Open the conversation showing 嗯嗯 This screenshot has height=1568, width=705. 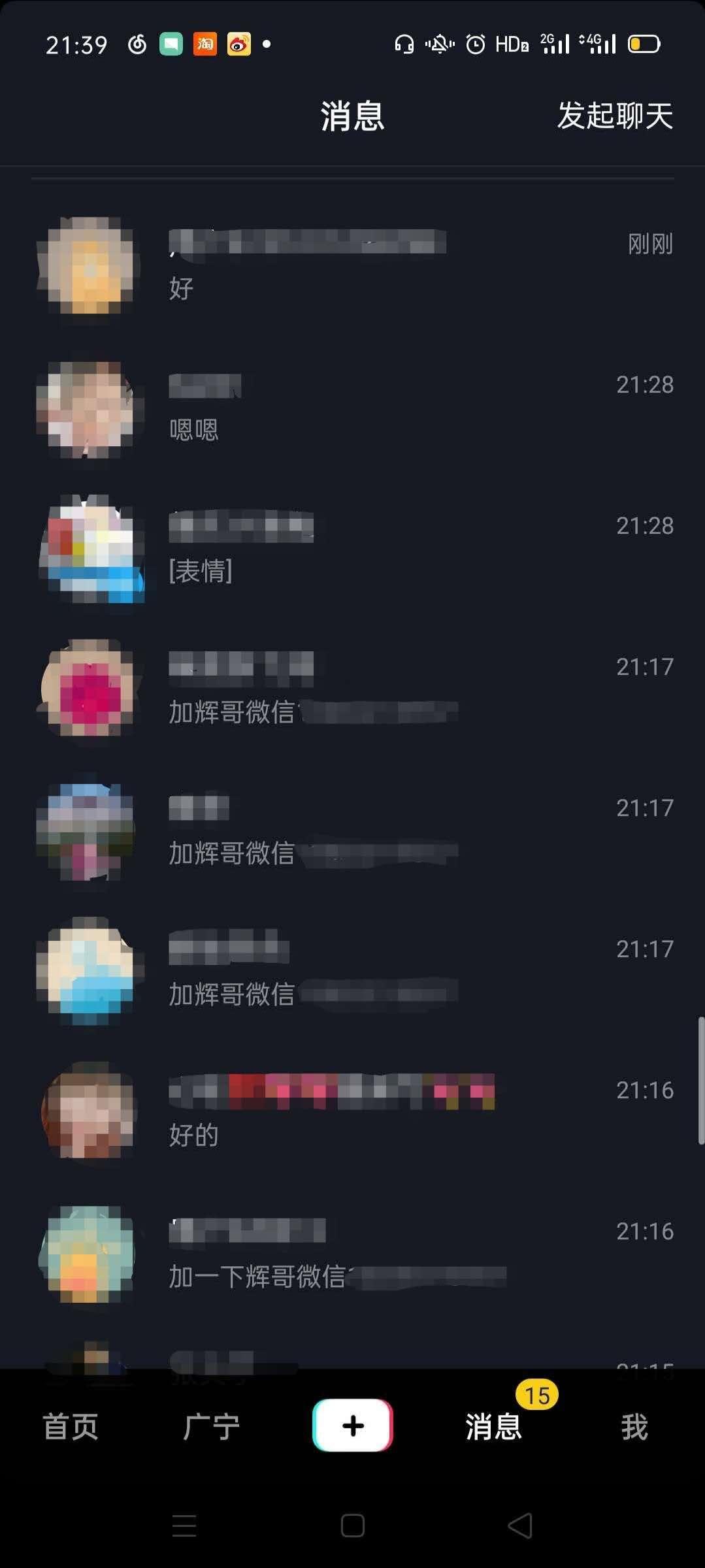[x=352, y=407]
